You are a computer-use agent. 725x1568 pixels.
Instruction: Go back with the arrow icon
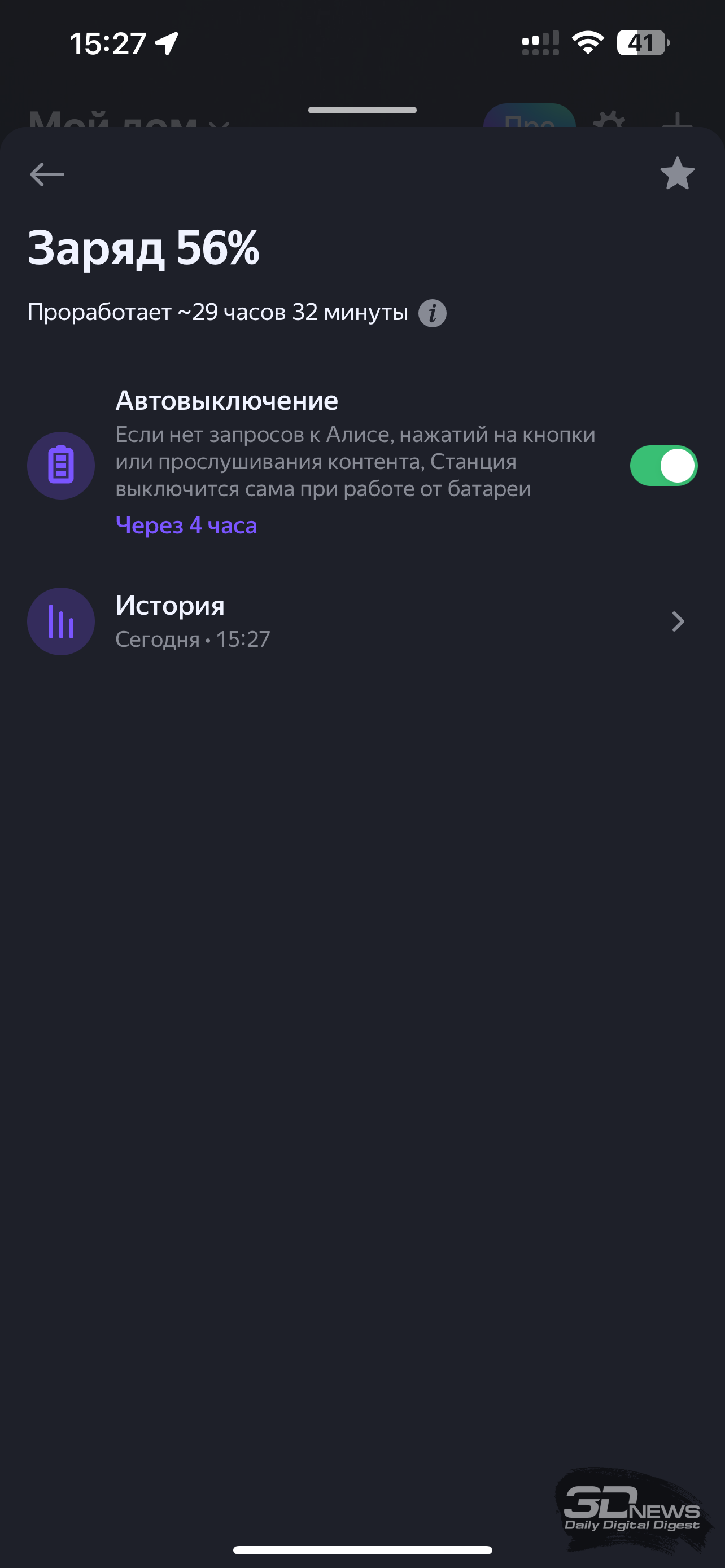tap(47, 174)
